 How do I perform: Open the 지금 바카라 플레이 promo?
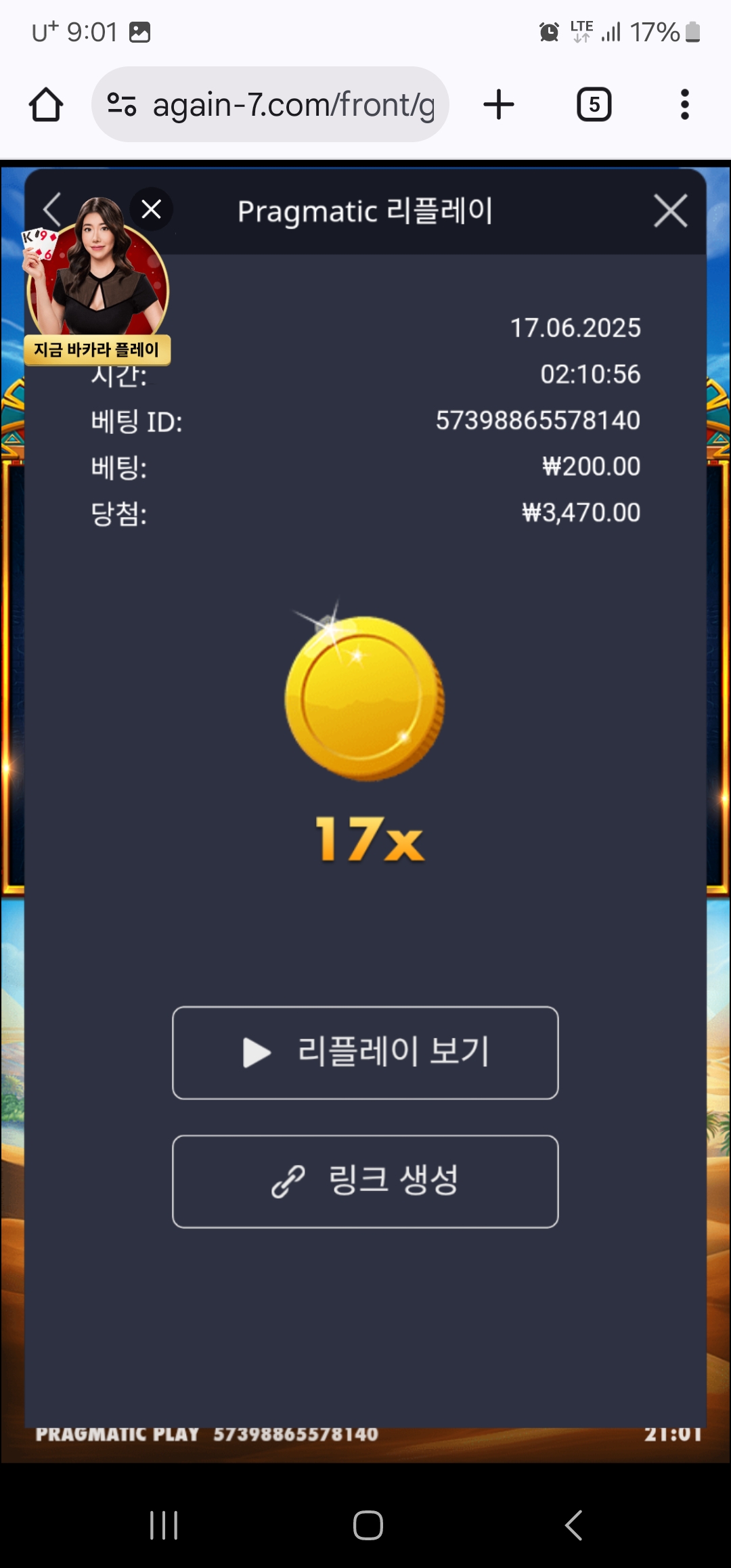coord(97,350)
